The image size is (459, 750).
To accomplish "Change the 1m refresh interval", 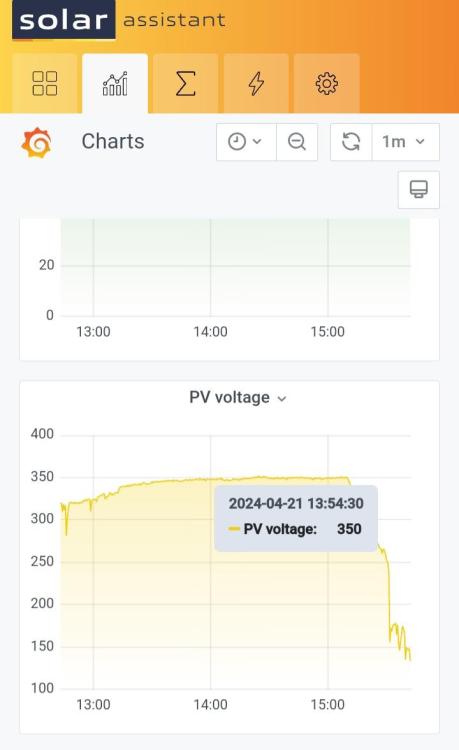I will tap(405, 142).
